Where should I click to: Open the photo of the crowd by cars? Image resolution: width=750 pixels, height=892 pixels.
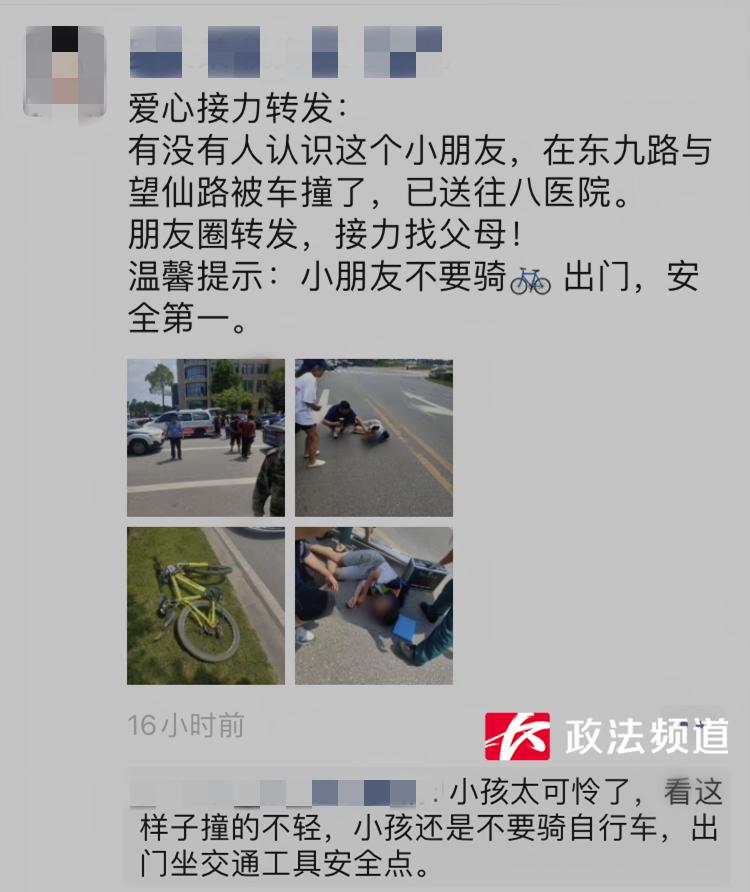pos(206,437)
